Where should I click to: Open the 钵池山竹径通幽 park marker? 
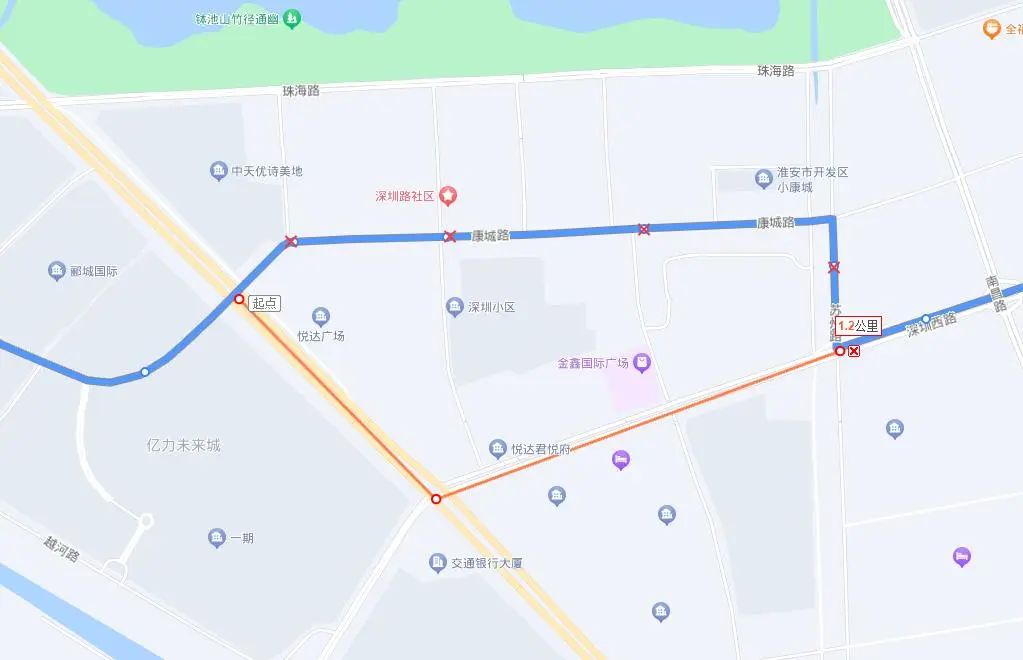click(x=291, y=18)
